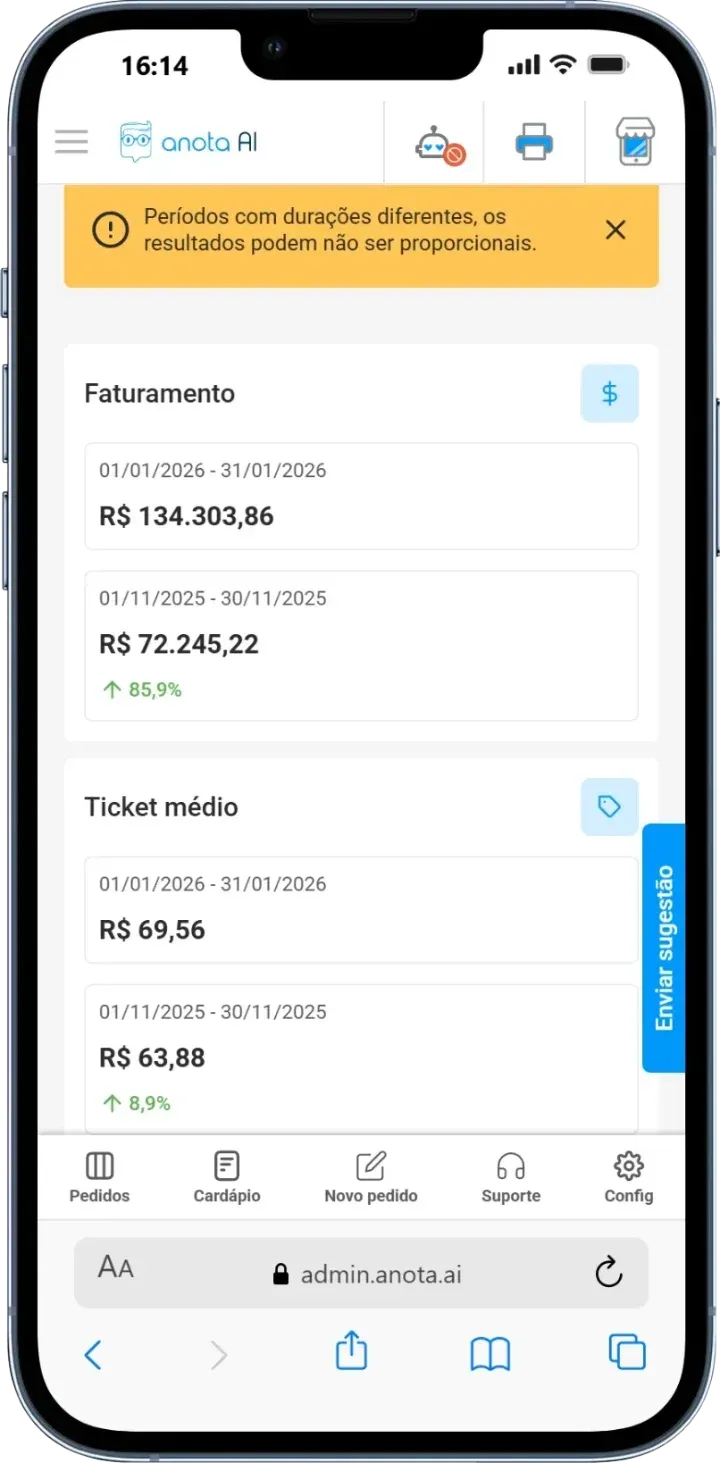Open the AA reader options
The height and width of the screenshot is (1463, 720).
116,1268
